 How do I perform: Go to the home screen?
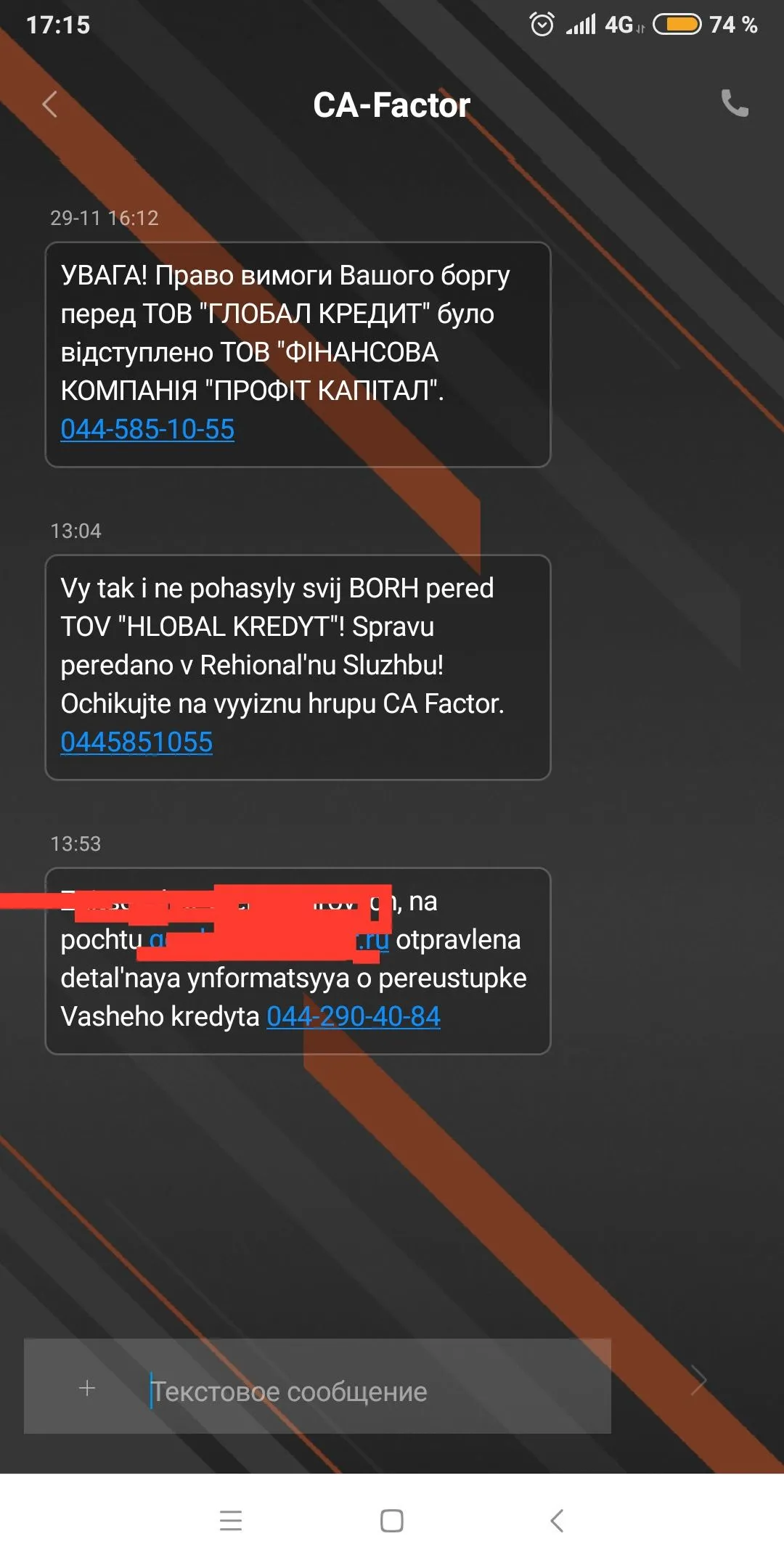point(392,1520)
